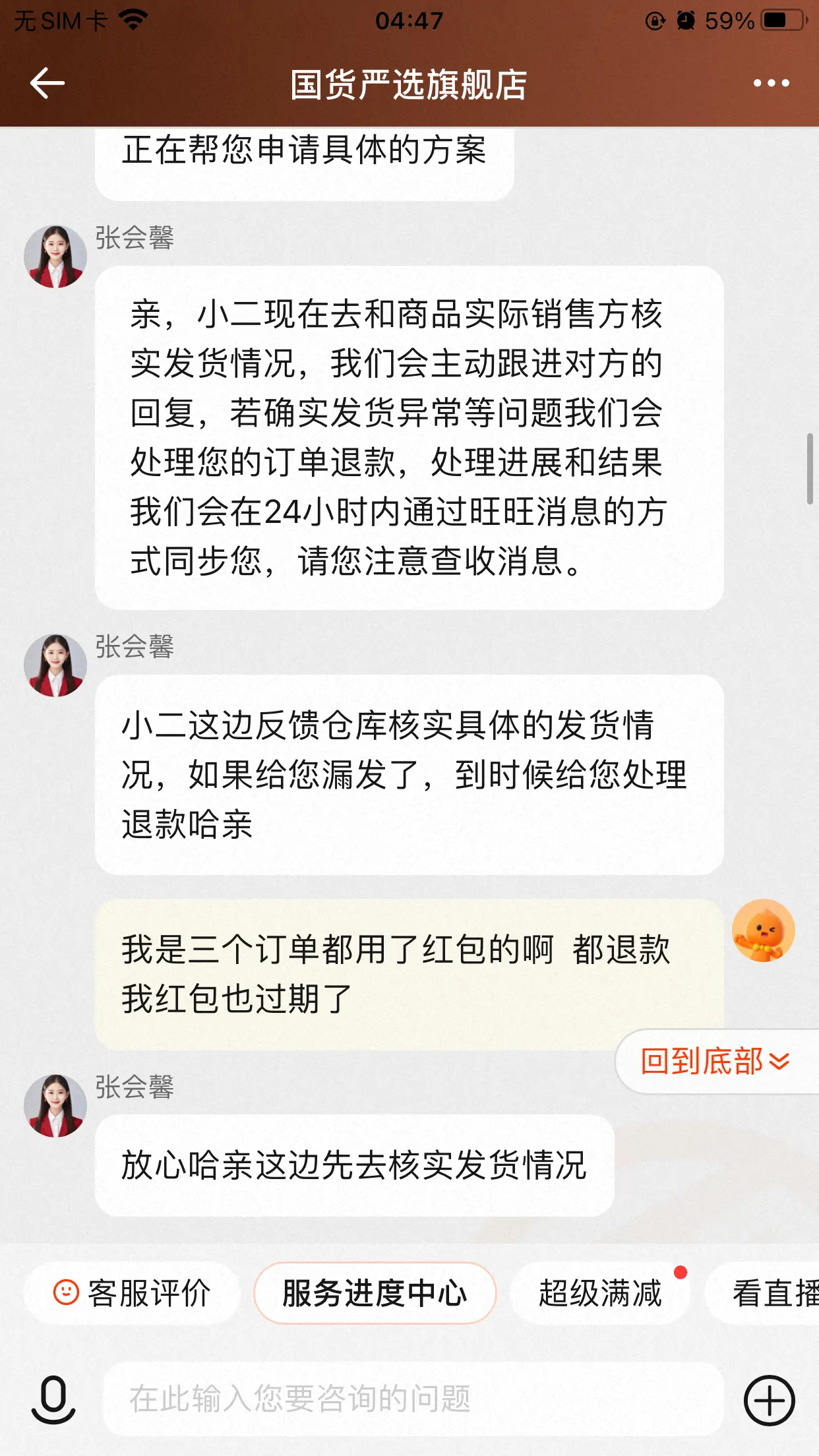This screenshot has height=1456, width=819.
Task: Open 服务进度中心 chip
Action: tap(375, 1293)
